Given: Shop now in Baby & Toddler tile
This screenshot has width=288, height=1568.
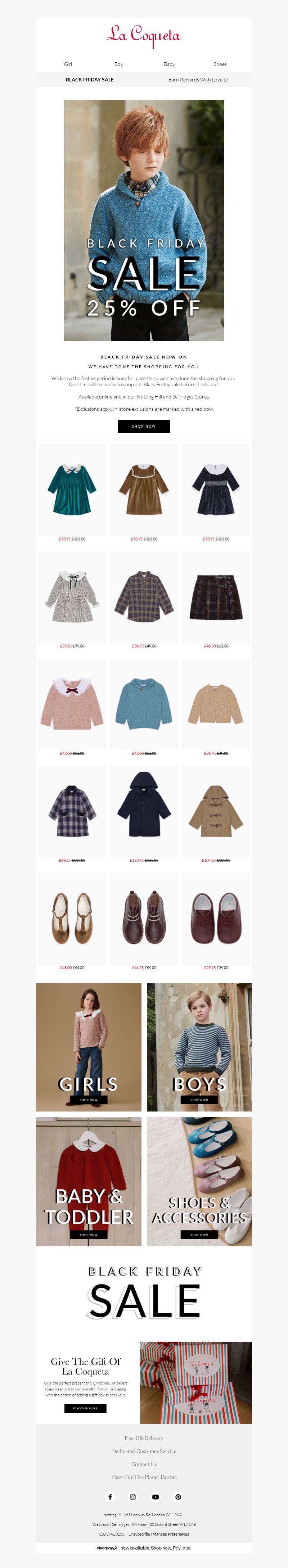Looking at the screenshot, I should [x=89, y=1235].
